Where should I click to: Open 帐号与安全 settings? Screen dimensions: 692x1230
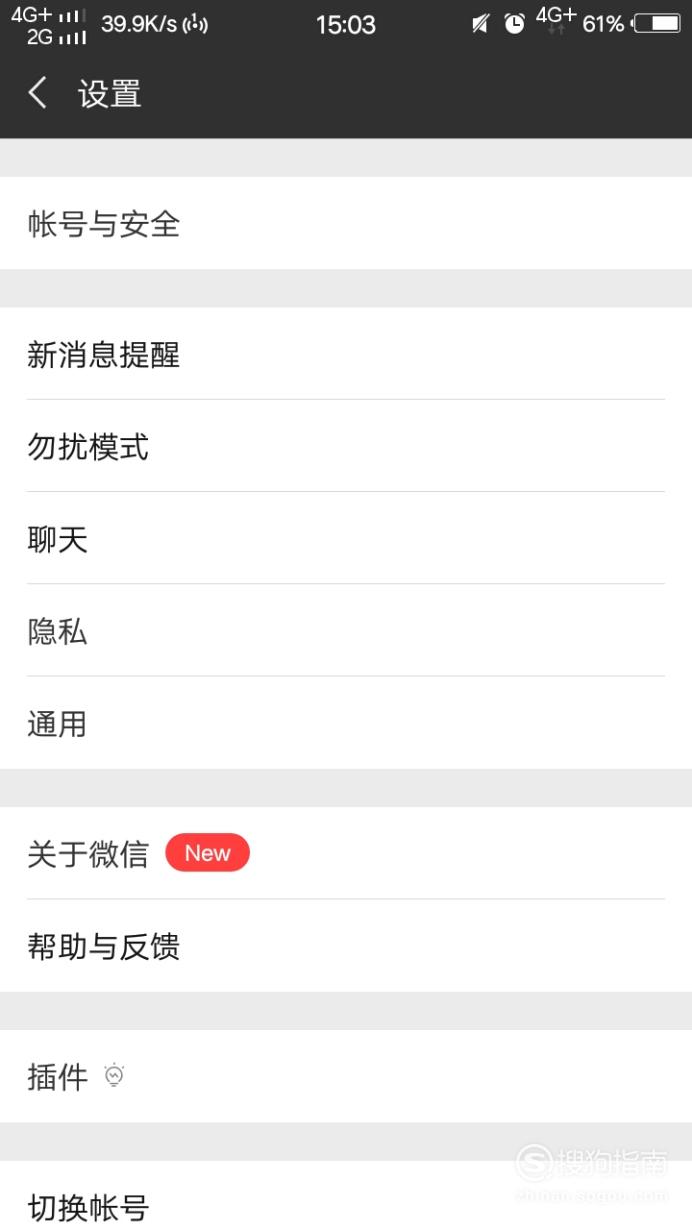(346, 223)
